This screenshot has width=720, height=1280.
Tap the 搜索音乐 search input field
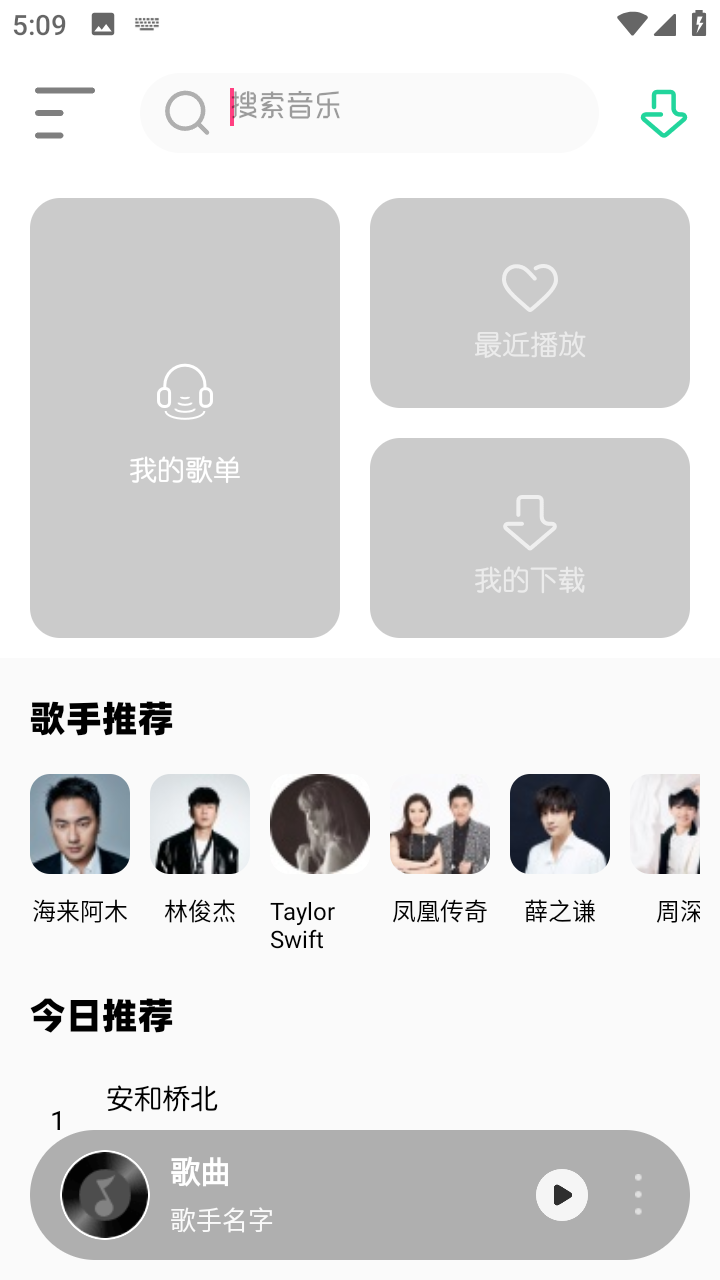[380, 113]
